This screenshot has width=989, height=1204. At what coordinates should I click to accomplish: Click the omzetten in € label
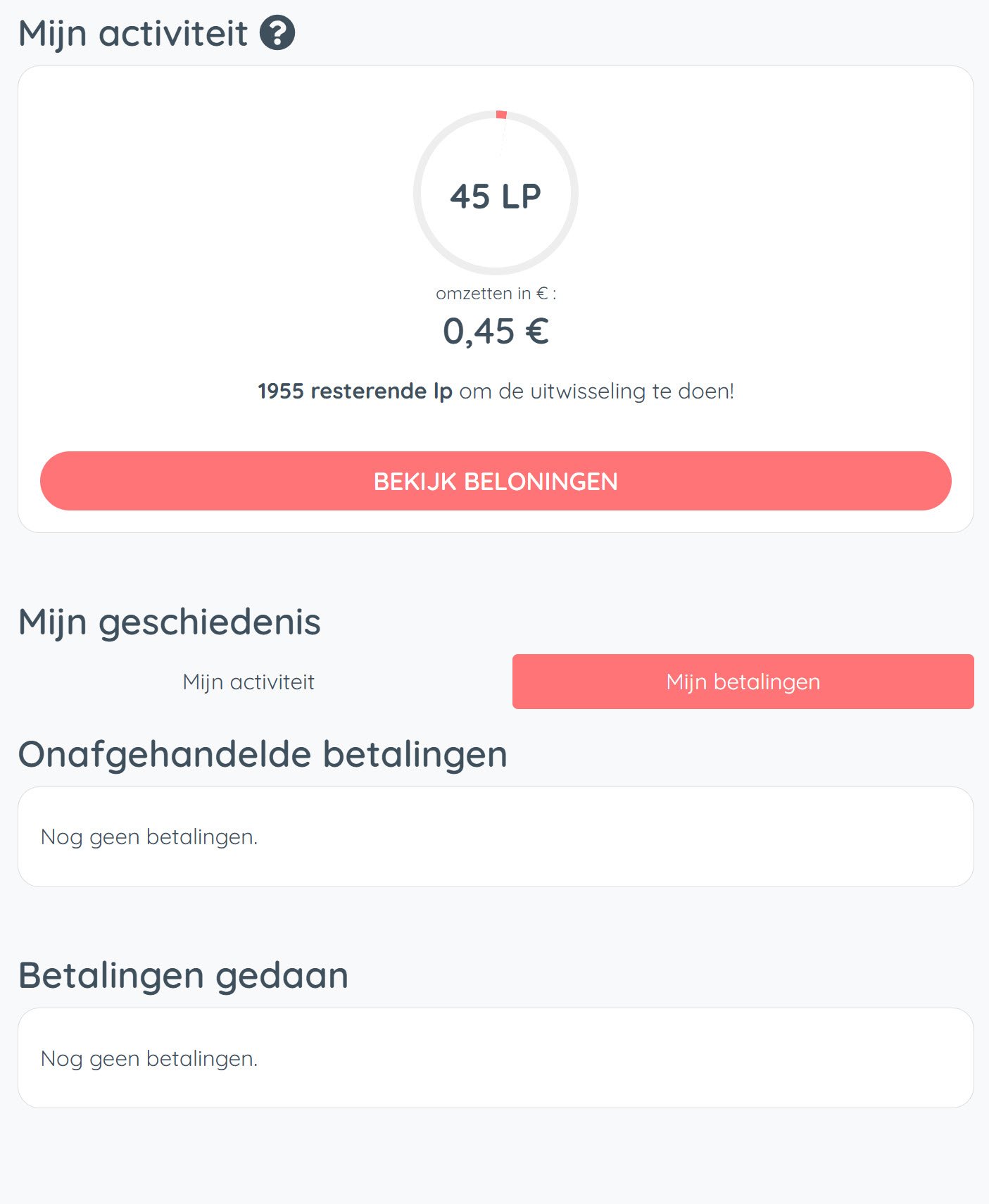(495, 294)
